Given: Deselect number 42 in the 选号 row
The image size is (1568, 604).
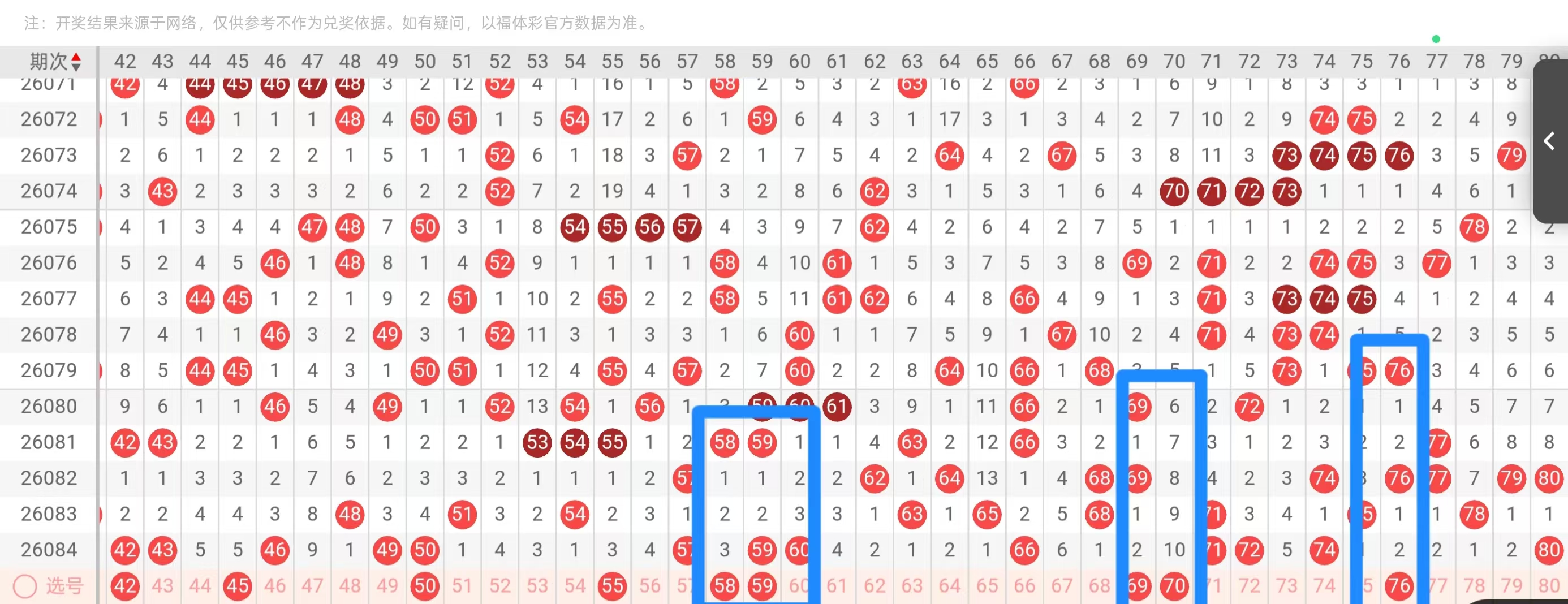Looking at the screenshot, I should 125,586.
